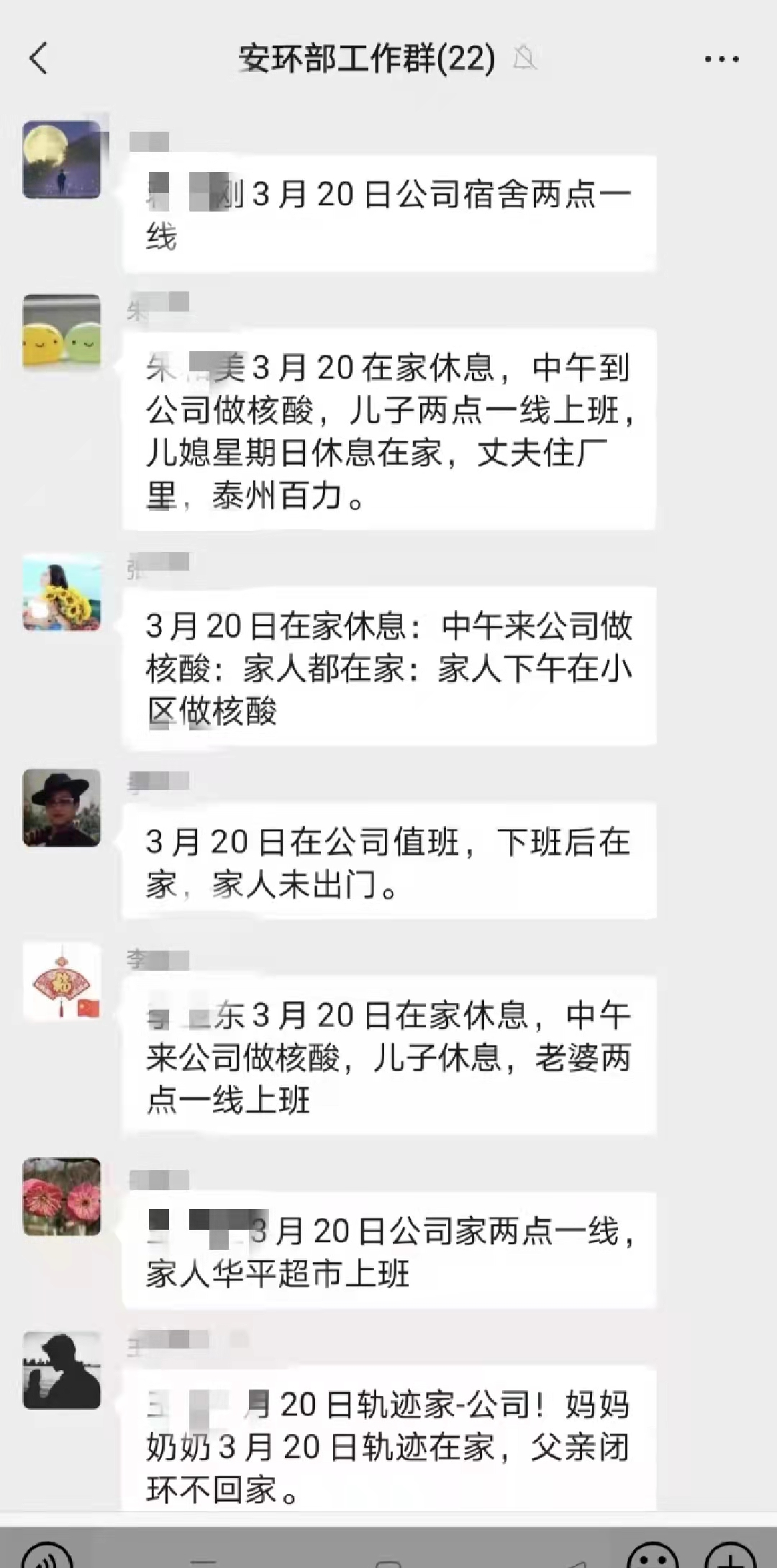Screen dimensions: 777x1568
Task: View profile of the black hat avatar
Action: point(62,808)
